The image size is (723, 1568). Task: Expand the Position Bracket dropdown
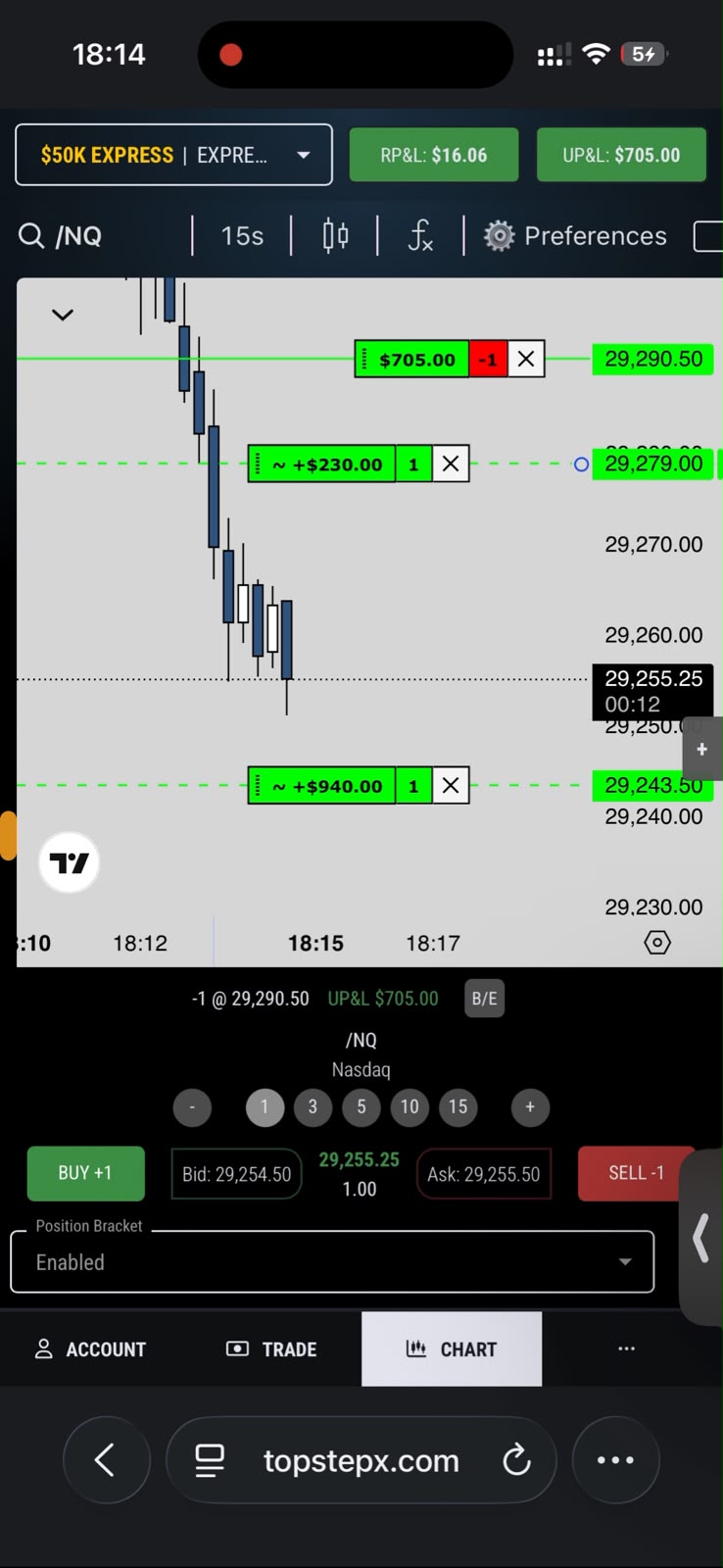click(x=332, y=1261)
